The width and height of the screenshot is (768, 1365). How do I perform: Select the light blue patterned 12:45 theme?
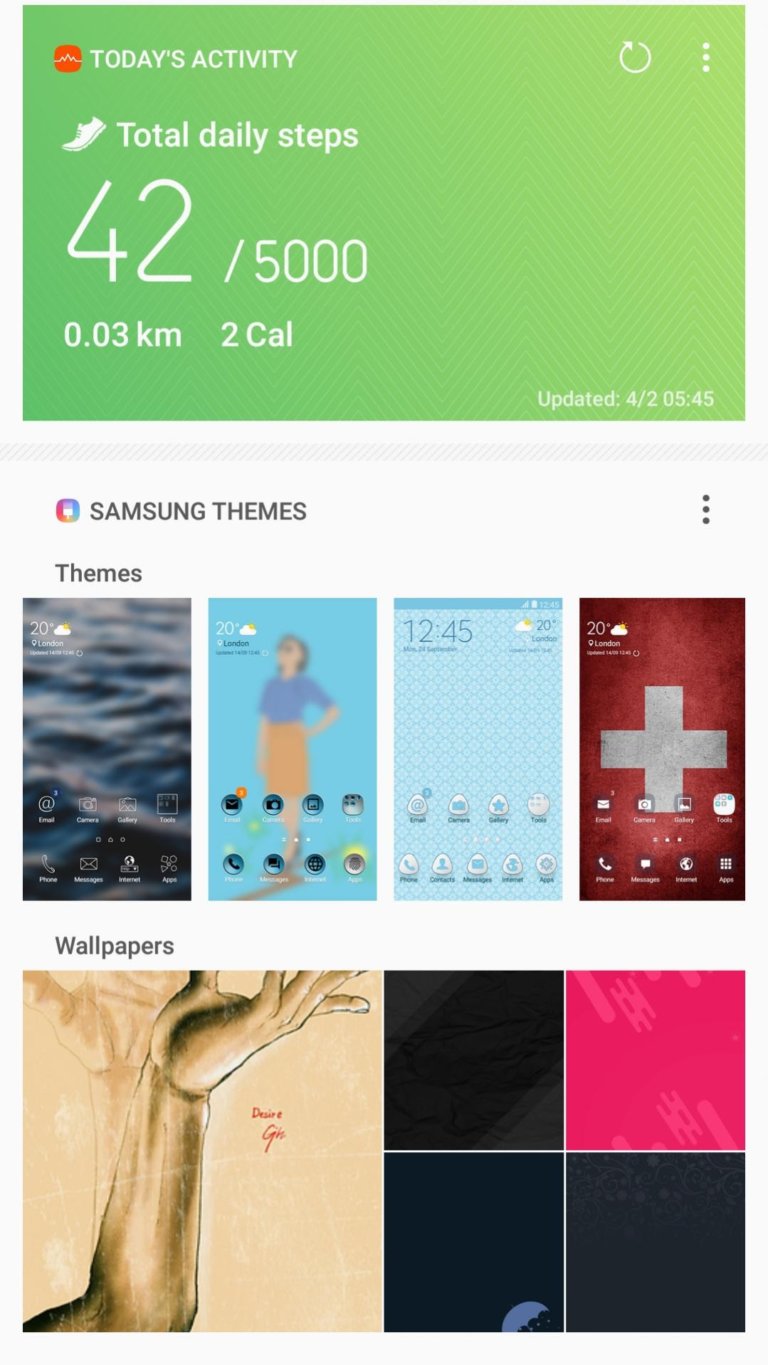pos(478,749)
